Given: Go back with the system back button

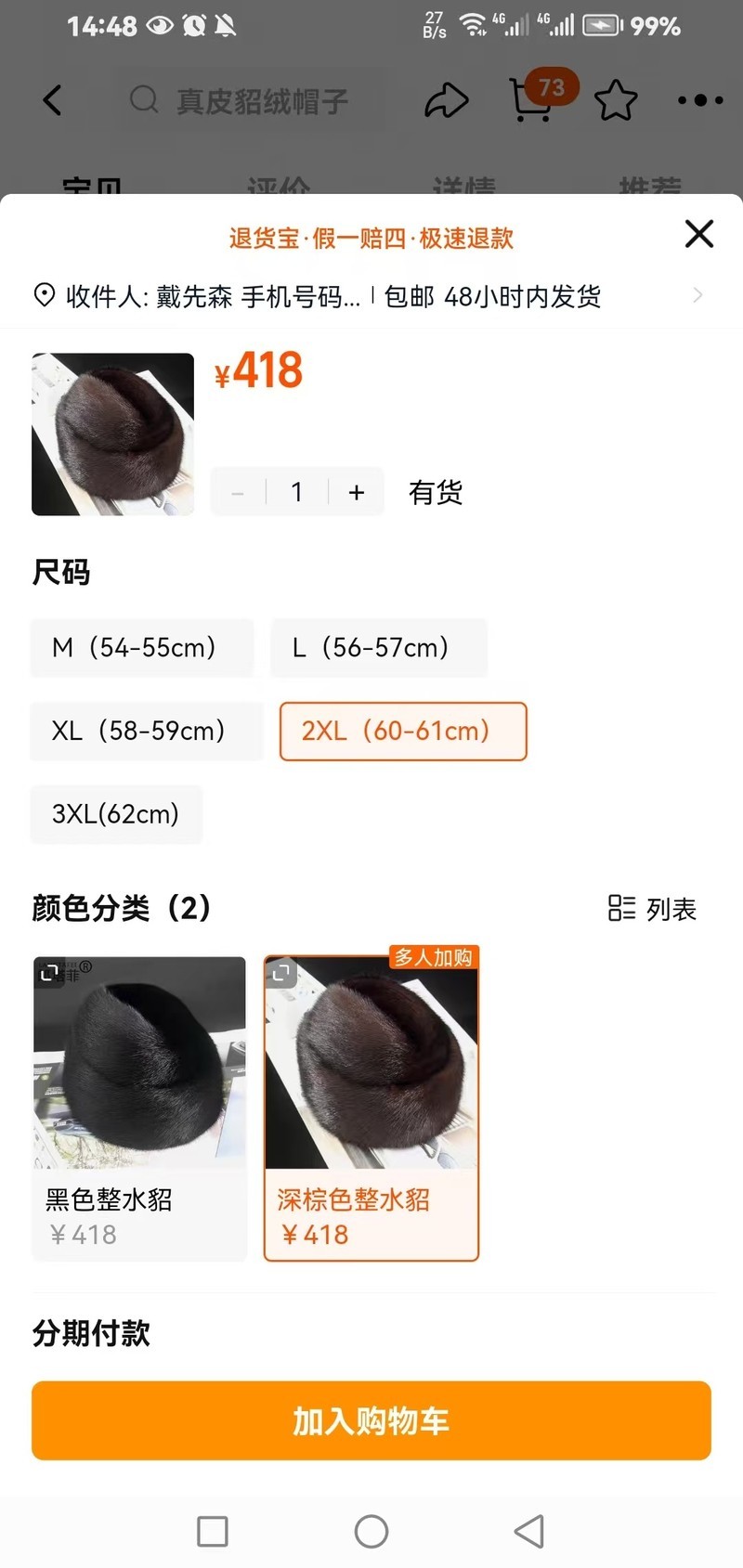Looking at the screenshot, I should tap(528, 1531).
